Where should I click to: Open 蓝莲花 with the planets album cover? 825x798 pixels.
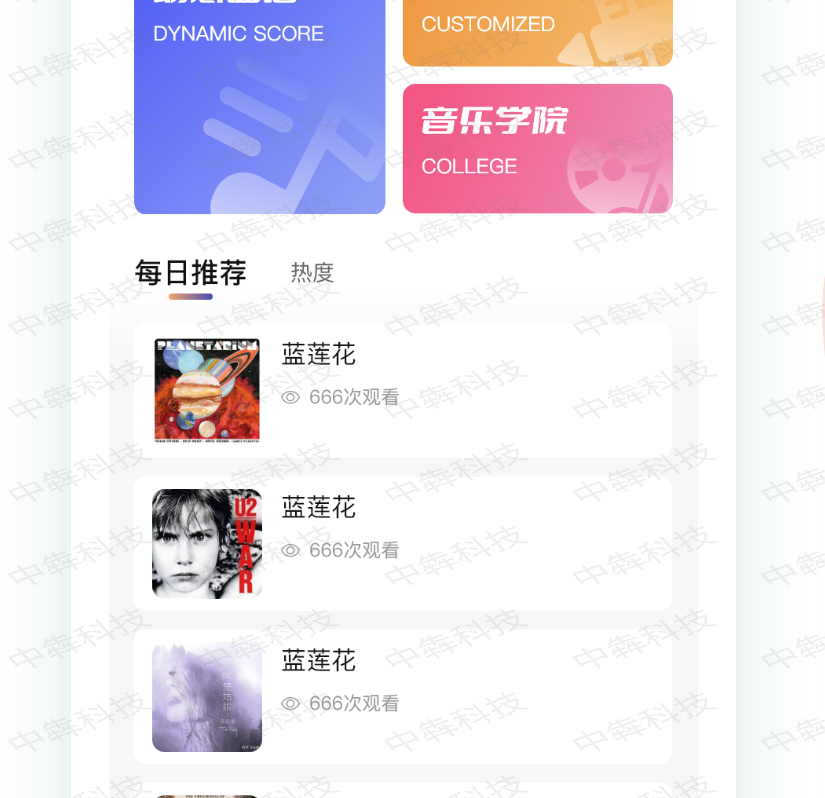pyautogui.click(x=402, y=390)
